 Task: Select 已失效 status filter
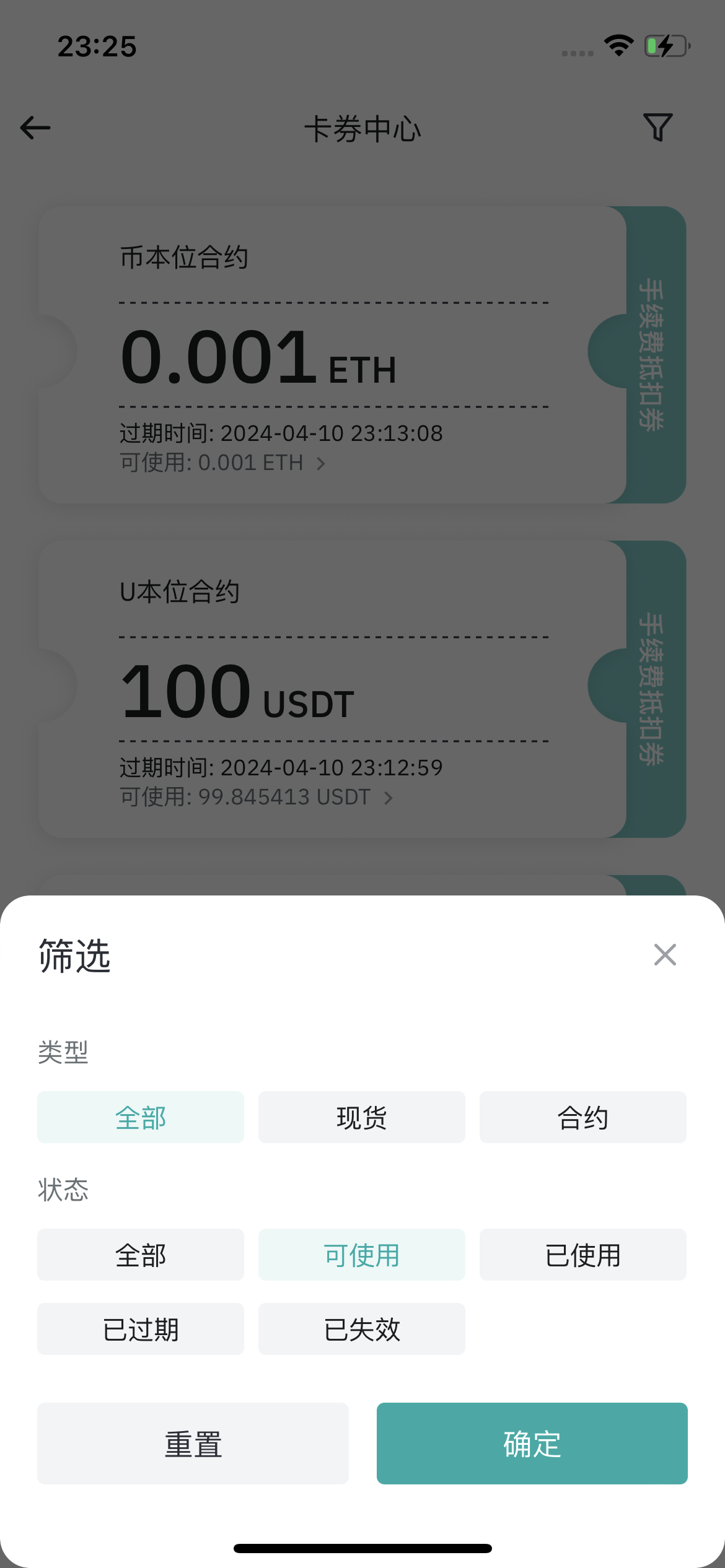362,1329
